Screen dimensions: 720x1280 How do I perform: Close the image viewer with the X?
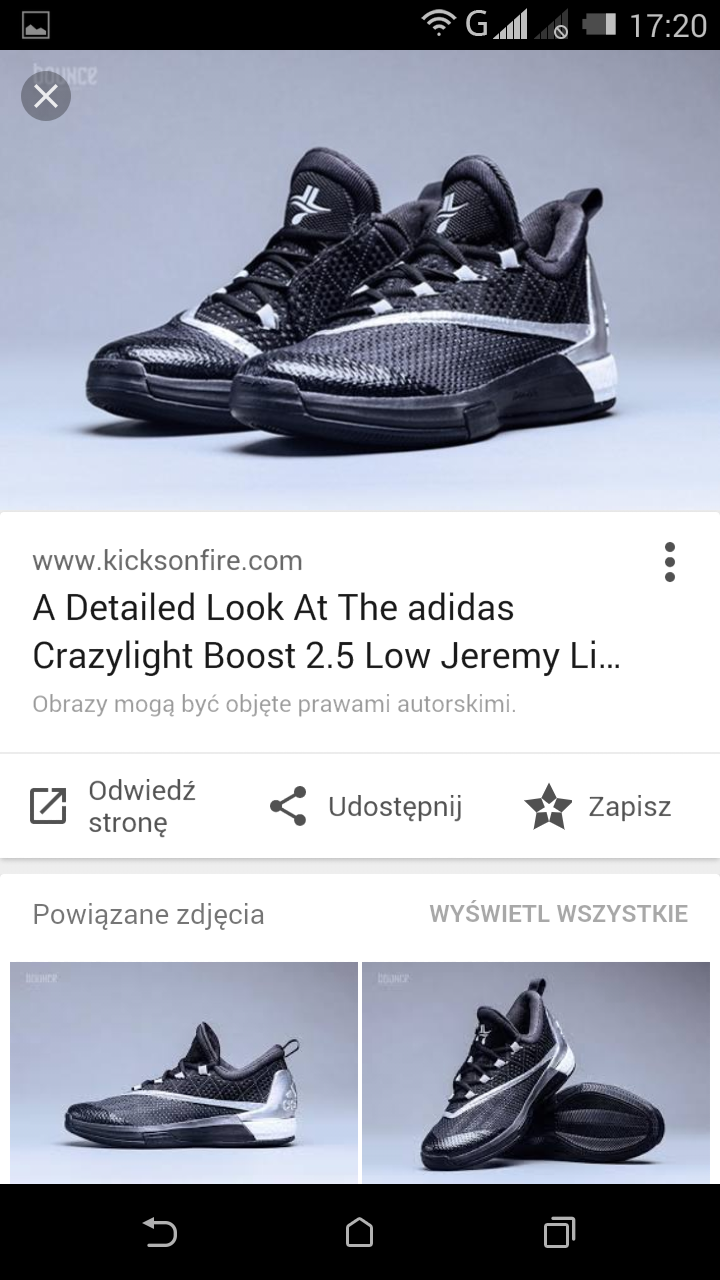click(46, 97)
